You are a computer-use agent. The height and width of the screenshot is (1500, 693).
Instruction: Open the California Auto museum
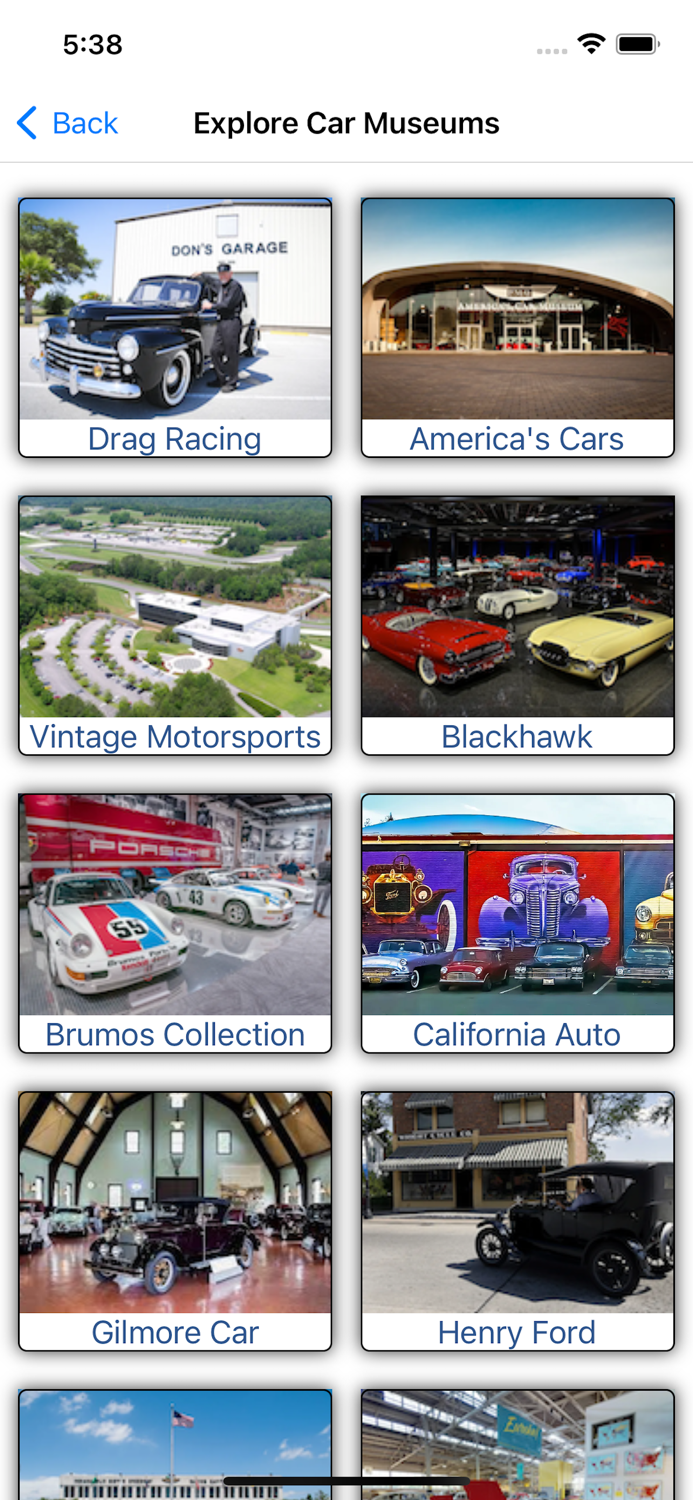[517, 923]
